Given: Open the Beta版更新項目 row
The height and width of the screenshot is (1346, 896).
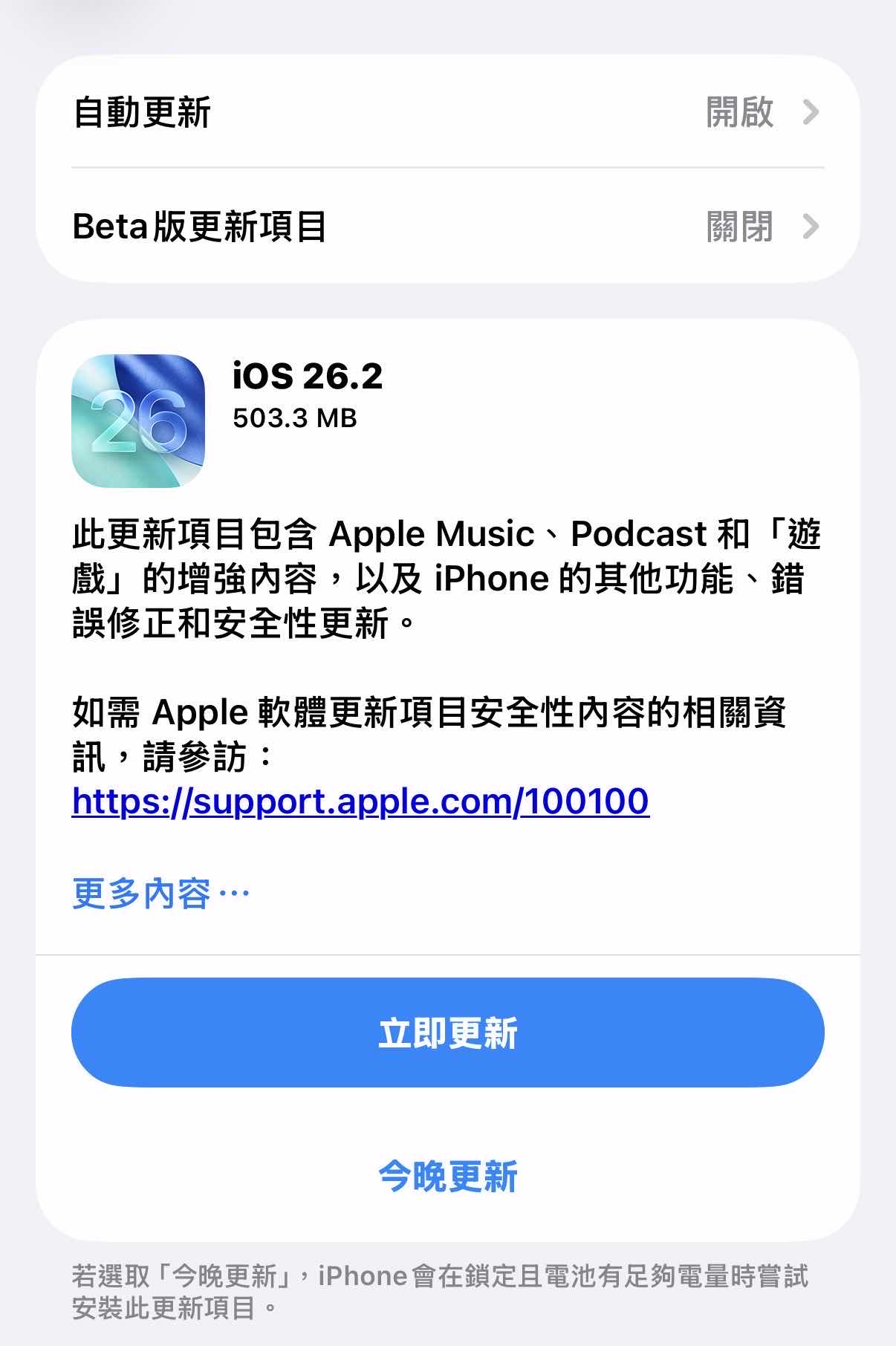Looking at the screenshot, I should click(447, 227).
